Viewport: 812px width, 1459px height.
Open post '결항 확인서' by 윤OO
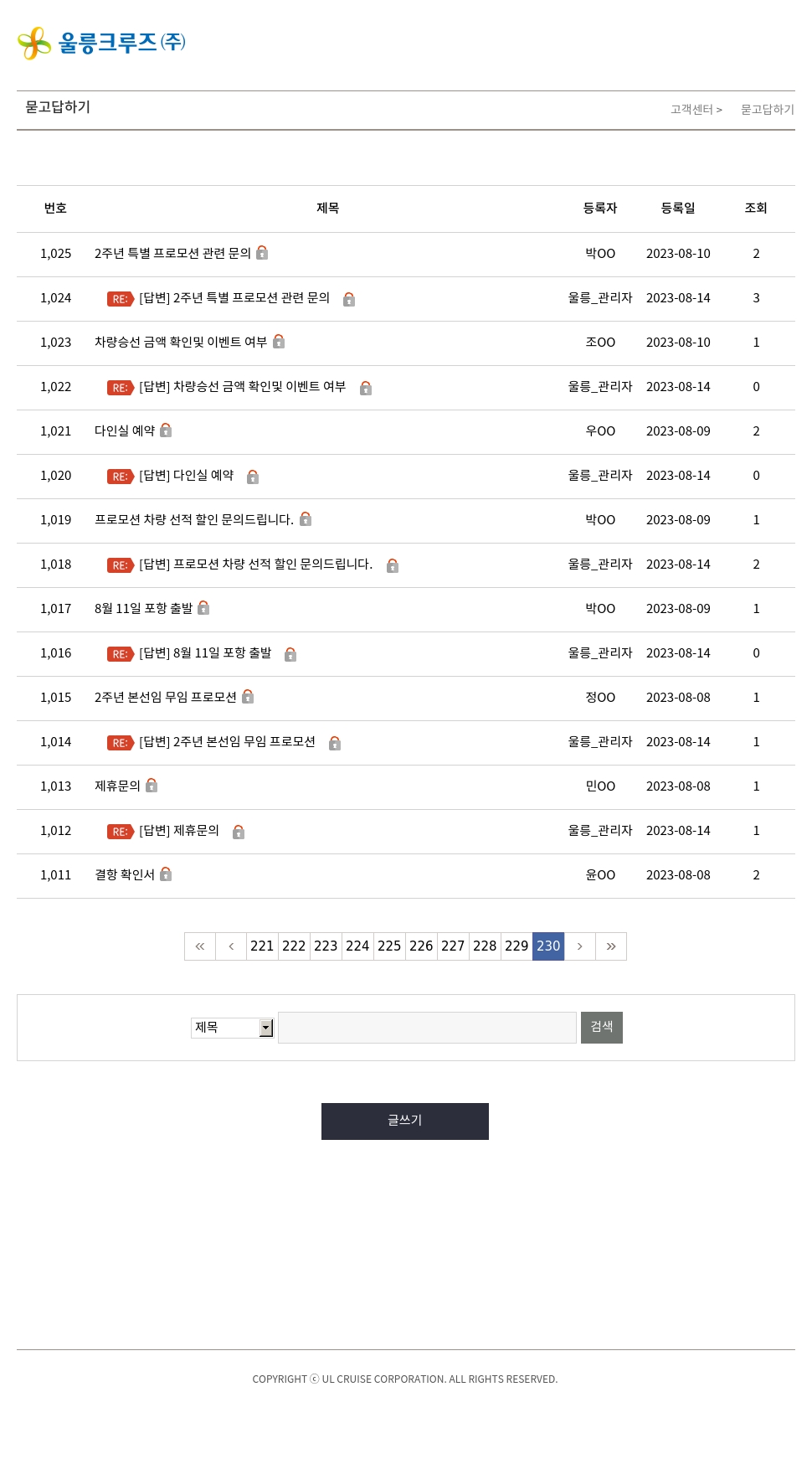(125, 874)
